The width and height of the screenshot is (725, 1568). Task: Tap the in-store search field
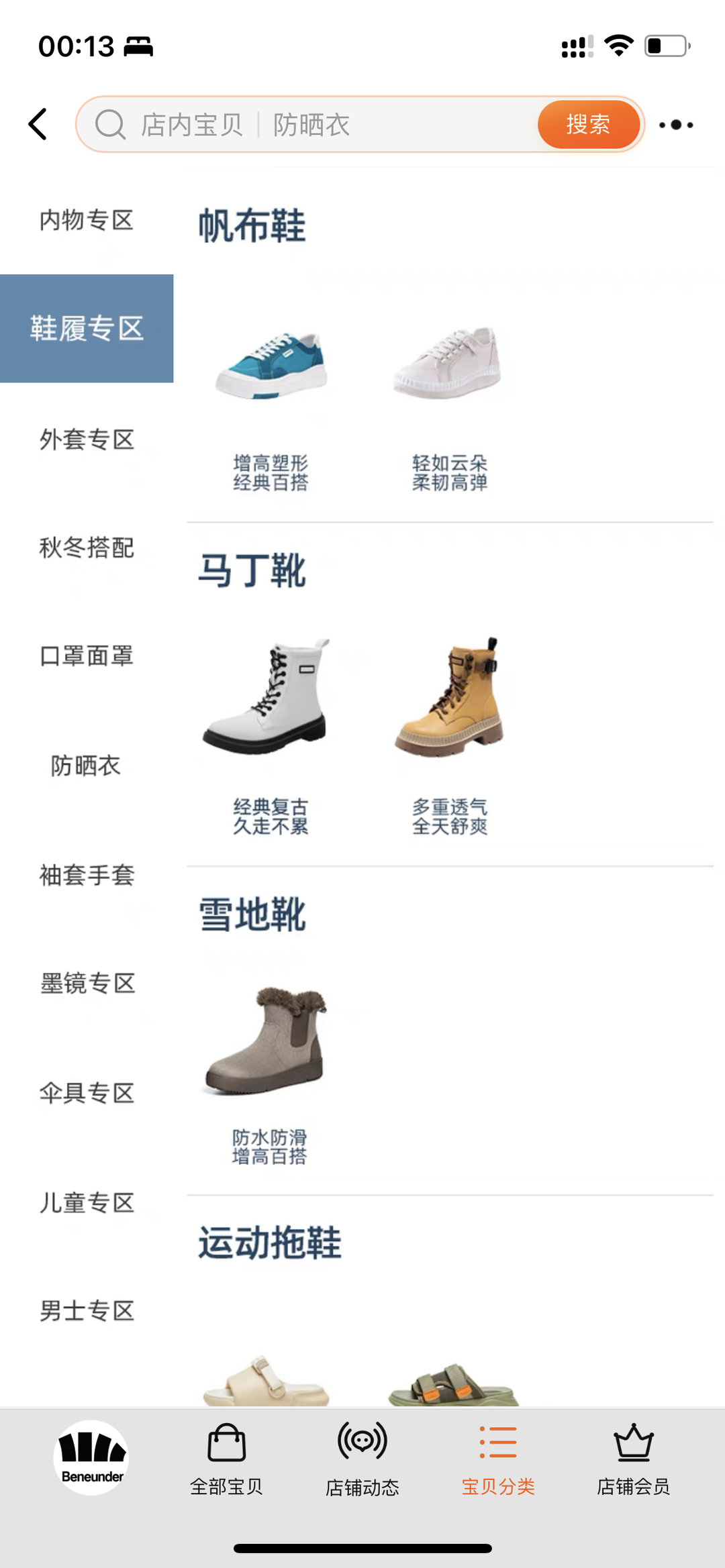coord(316,125)
